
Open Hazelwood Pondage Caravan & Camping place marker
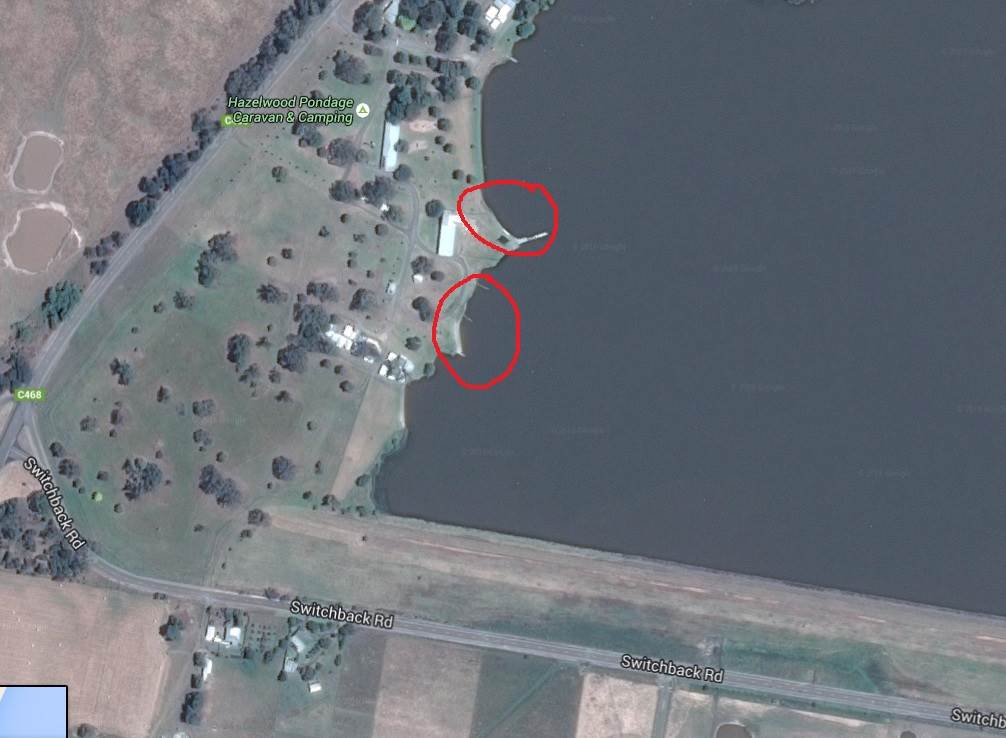pyautogui.click(x=364, y=110)
